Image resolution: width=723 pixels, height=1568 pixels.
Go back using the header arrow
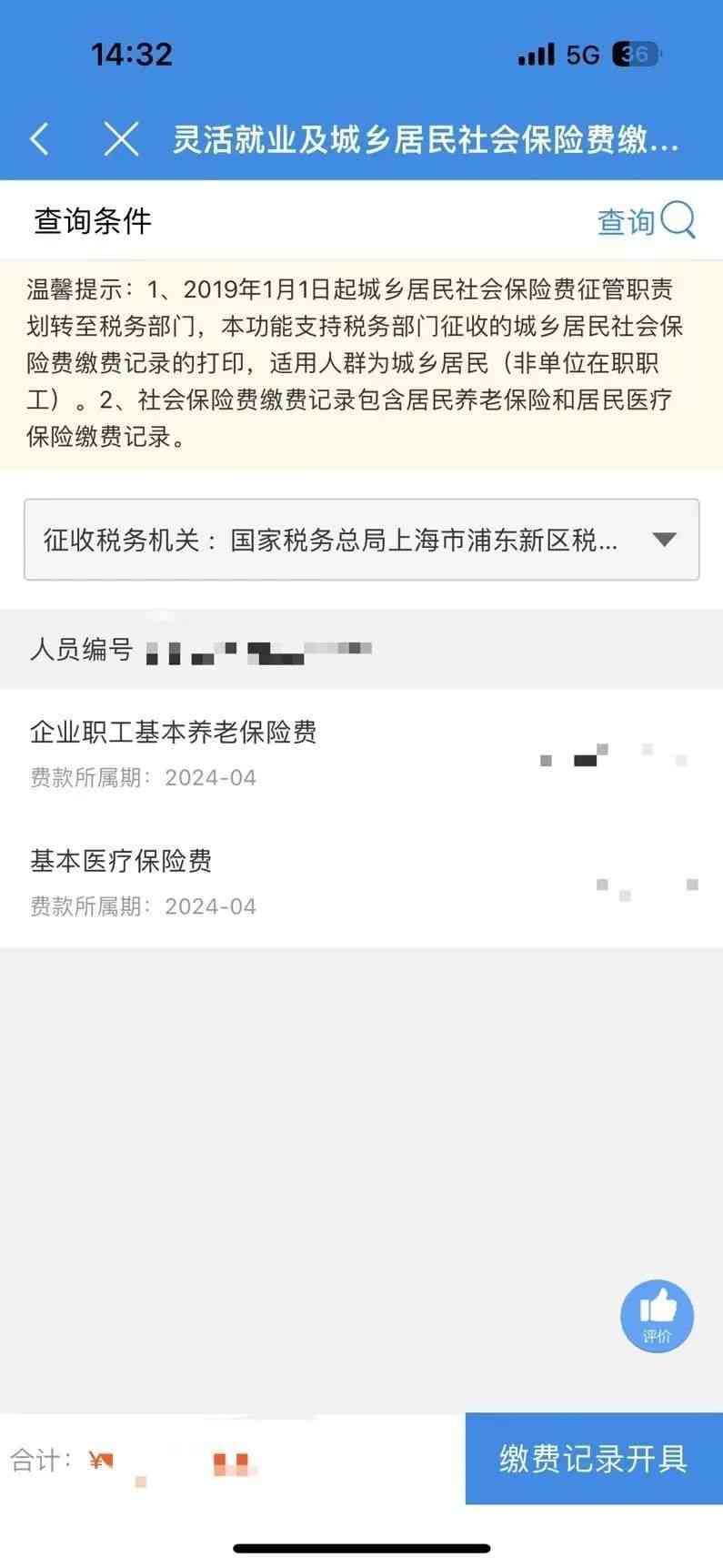point(40,139)
